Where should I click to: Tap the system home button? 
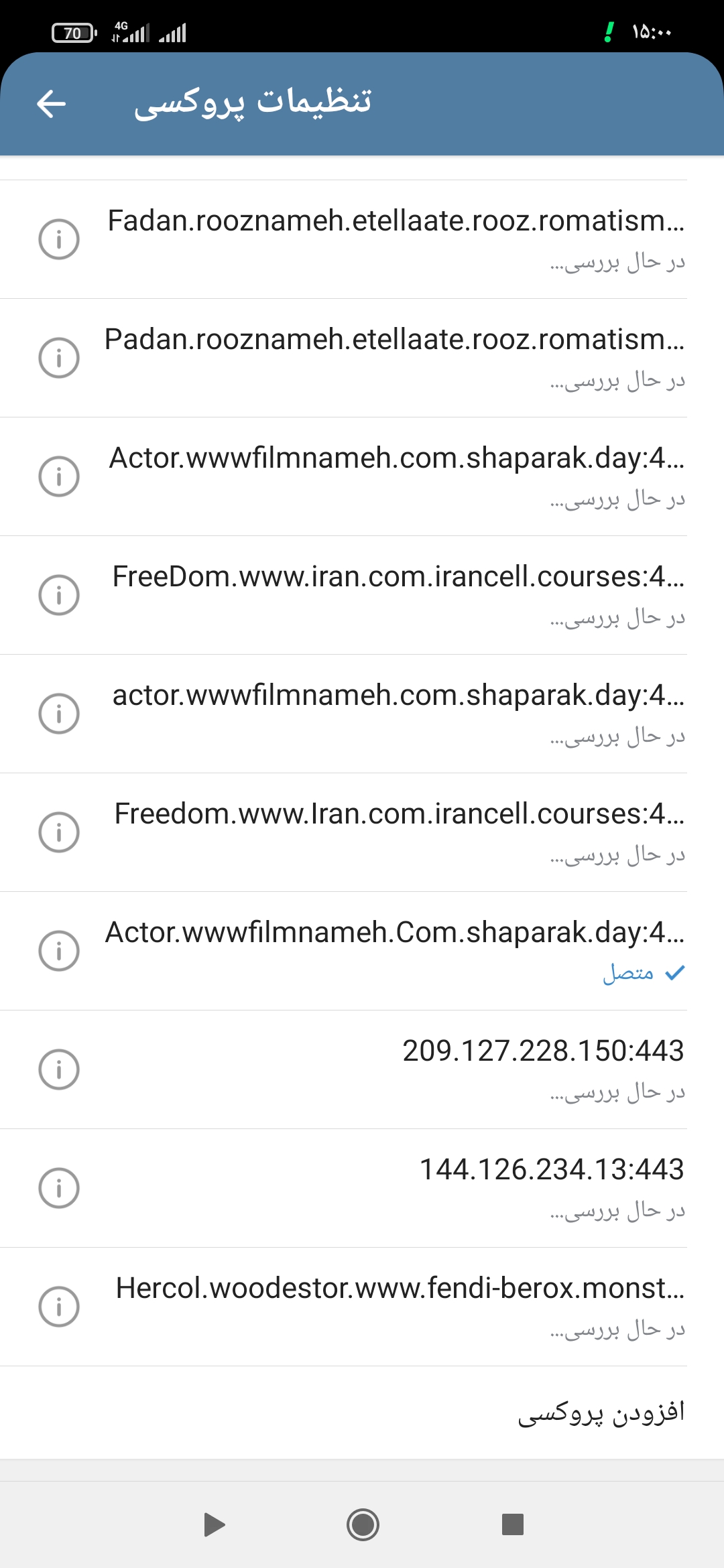point(363,1524)
